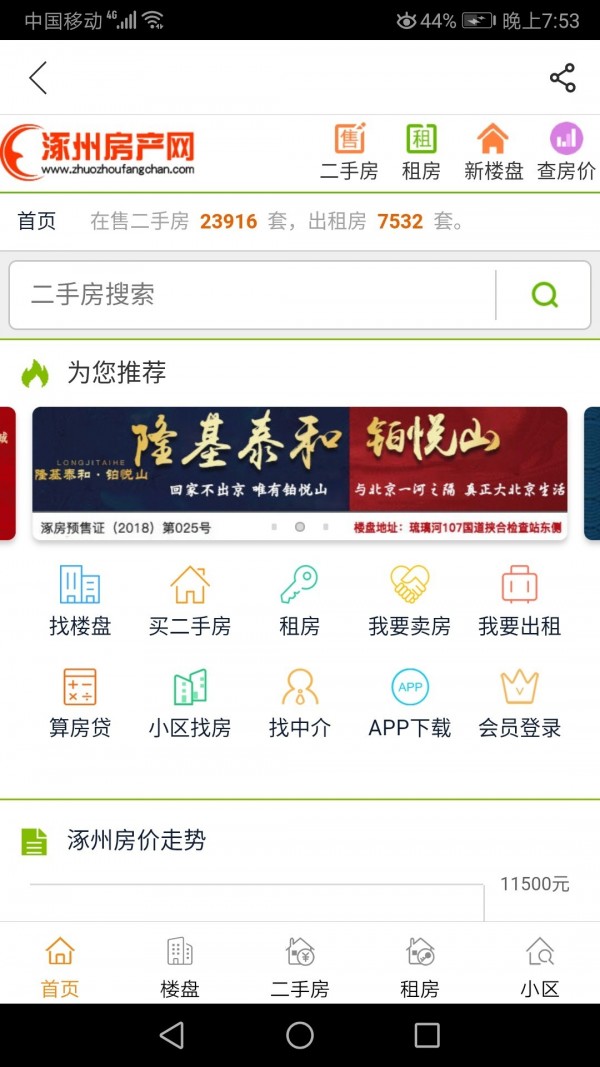600x1067 pixels.
Task: Open the 隆基泰和 铂悦山 banner ad
Action: pos(300,472)
